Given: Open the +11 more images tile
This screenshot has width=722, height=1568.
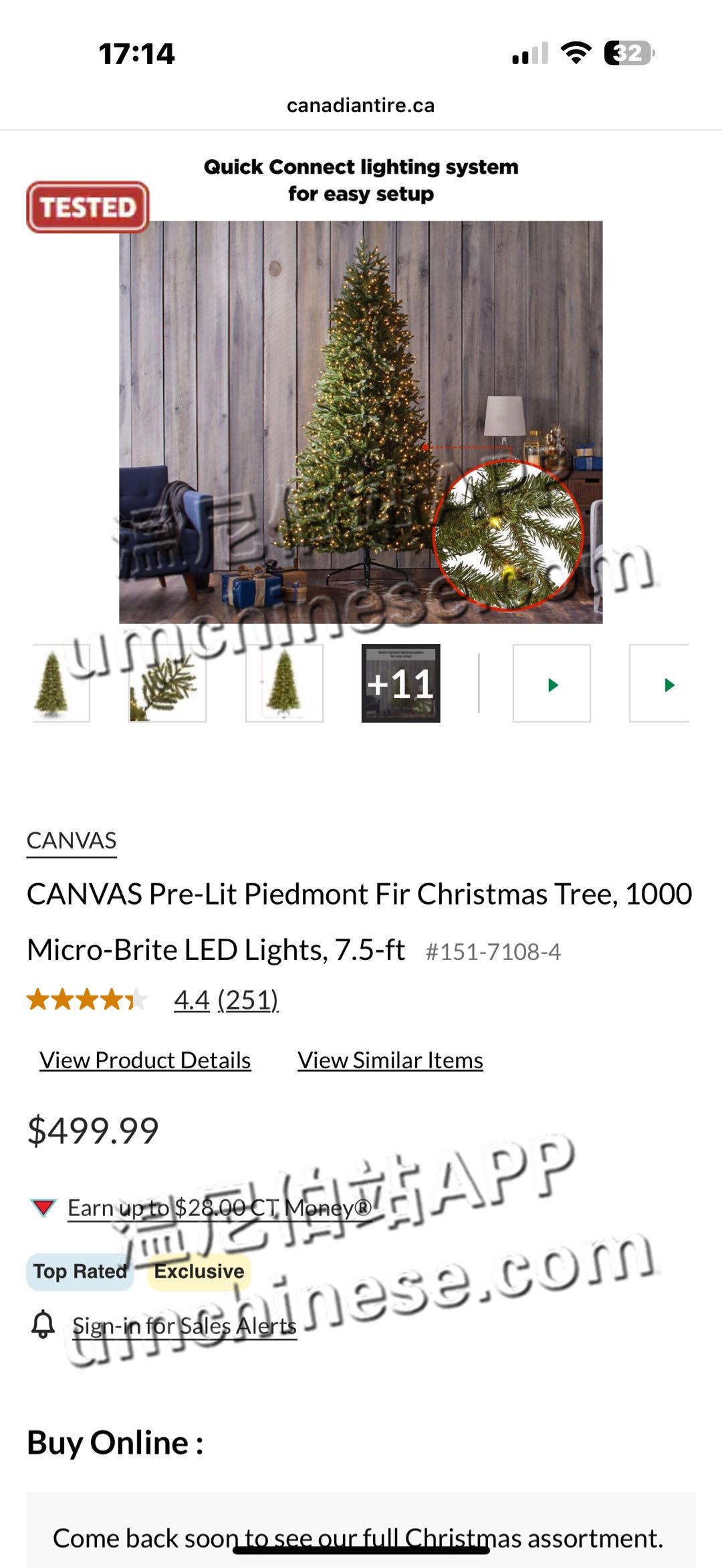Looking at the screenshot, I should pyautogui.click(x=400, y=683).
